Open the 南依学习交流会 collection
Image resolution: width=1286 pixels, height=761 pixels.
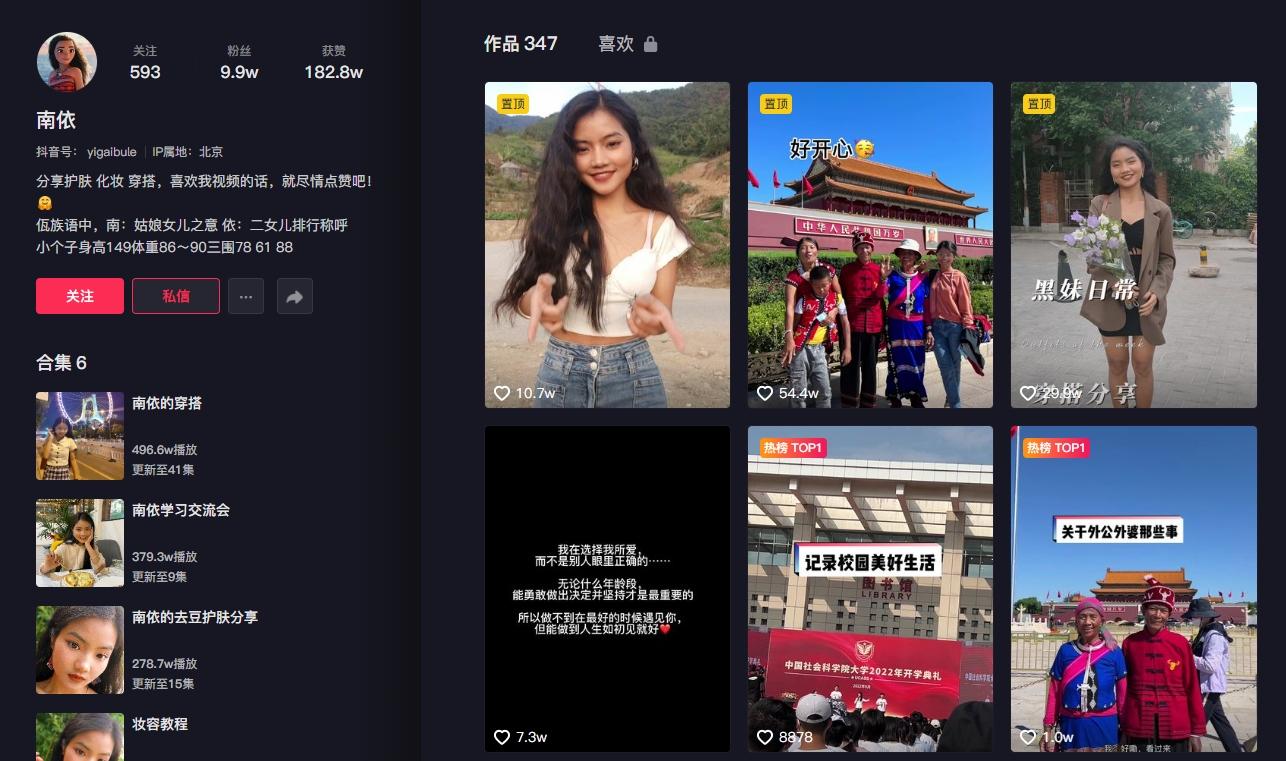click(x=181, y=510)
